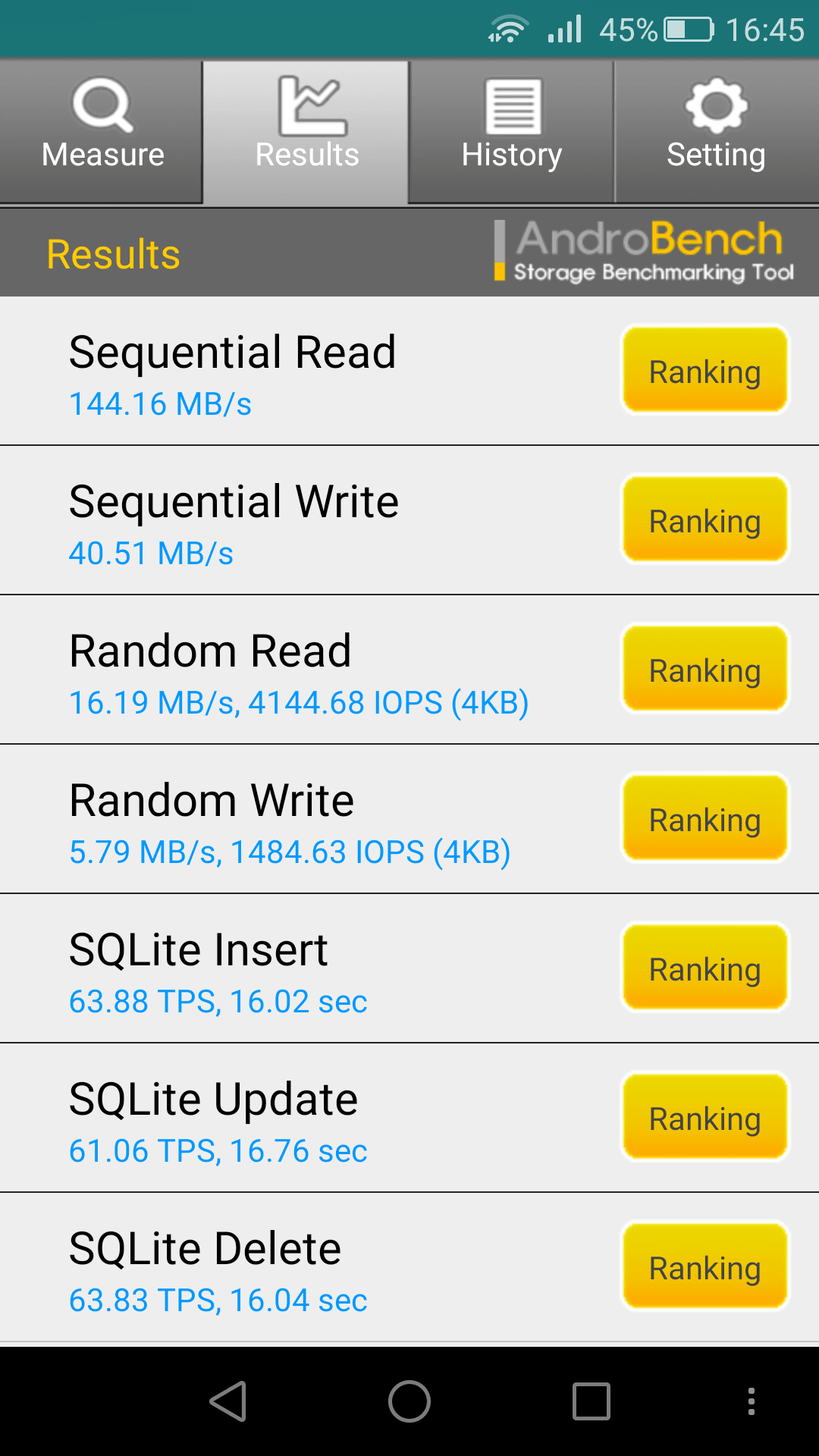Go to the Setting tab

click(717, 131)
